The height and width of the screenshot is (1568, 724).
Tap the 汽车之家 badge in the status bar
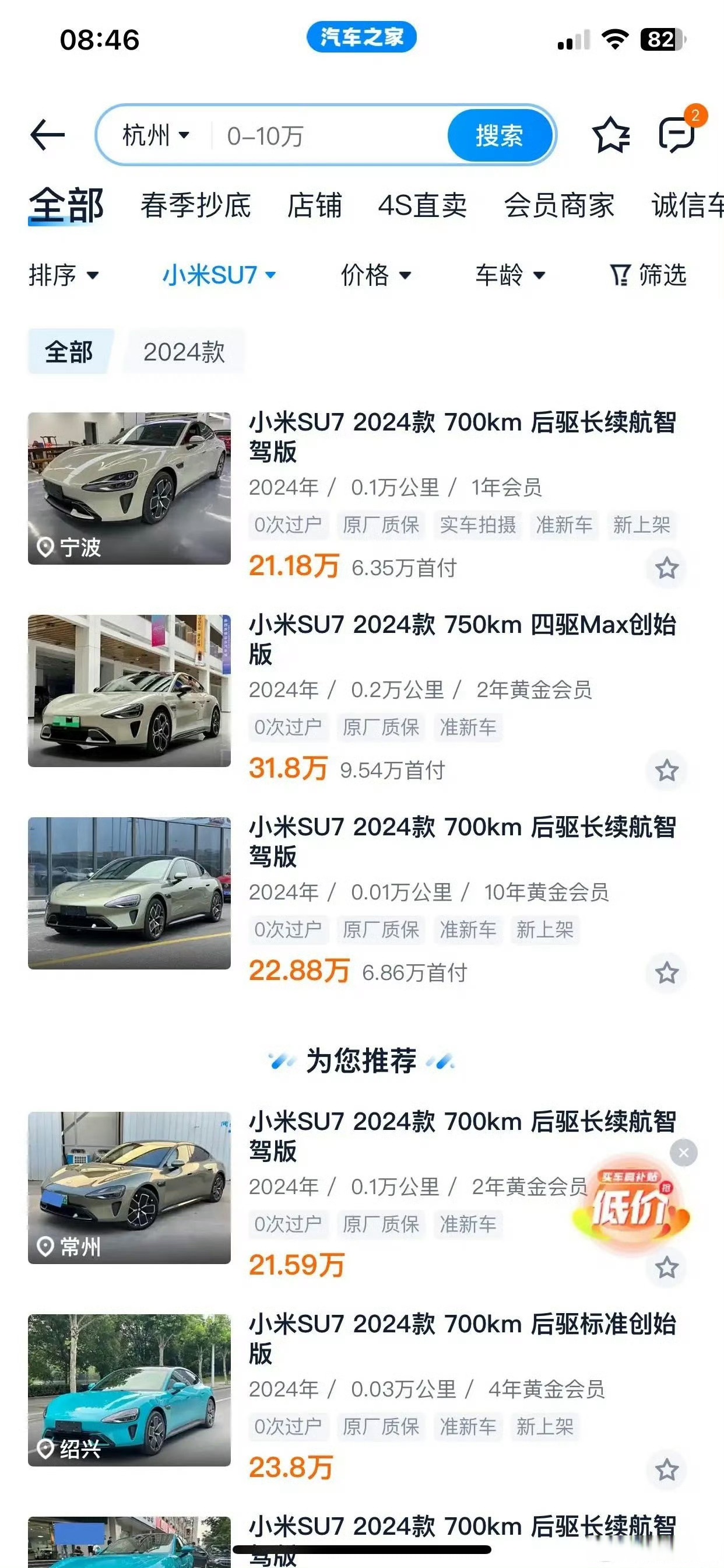click(x=361, y=37)
